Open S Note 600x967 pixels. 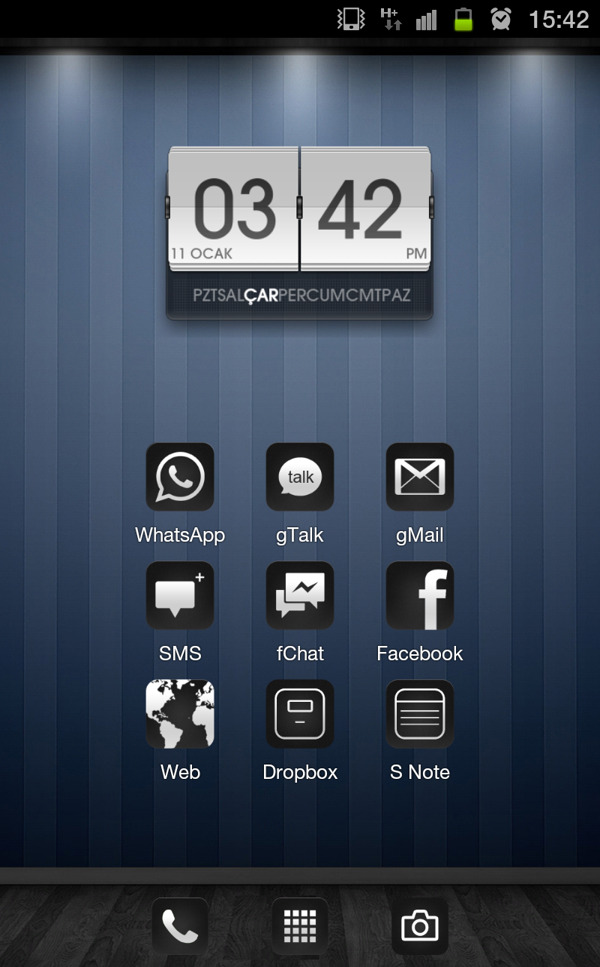point(420,714)
